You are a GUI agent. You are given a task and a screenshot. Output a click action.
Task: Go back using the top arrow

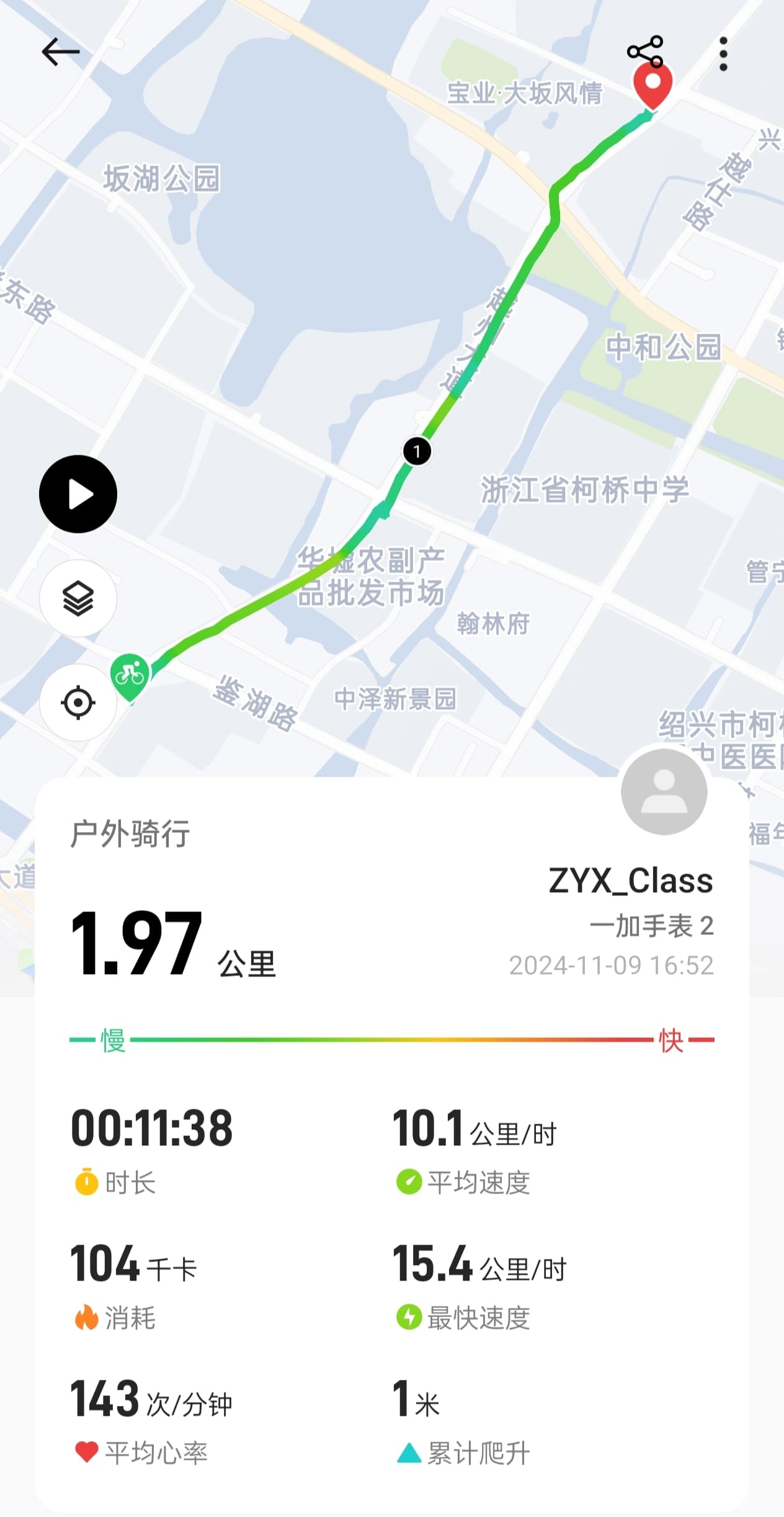coord(60,51)
